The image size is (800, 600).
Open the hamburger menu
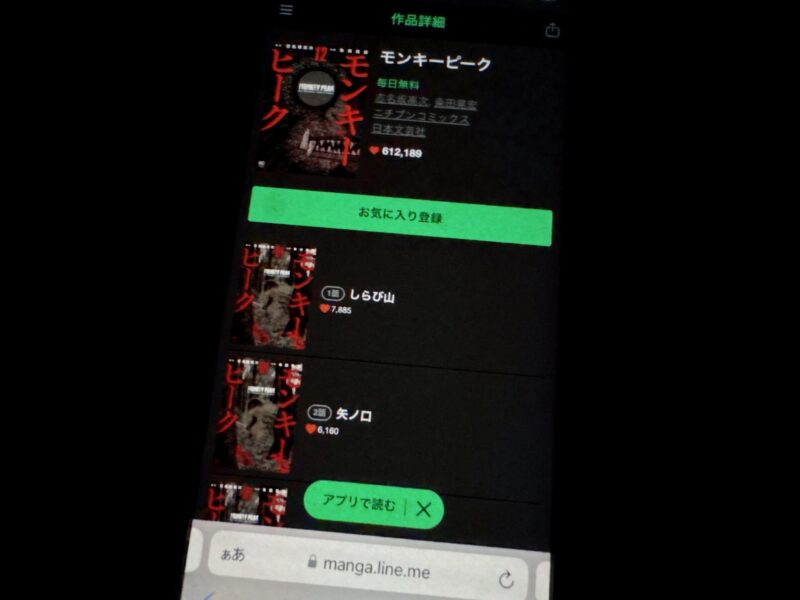click(287, 10)
